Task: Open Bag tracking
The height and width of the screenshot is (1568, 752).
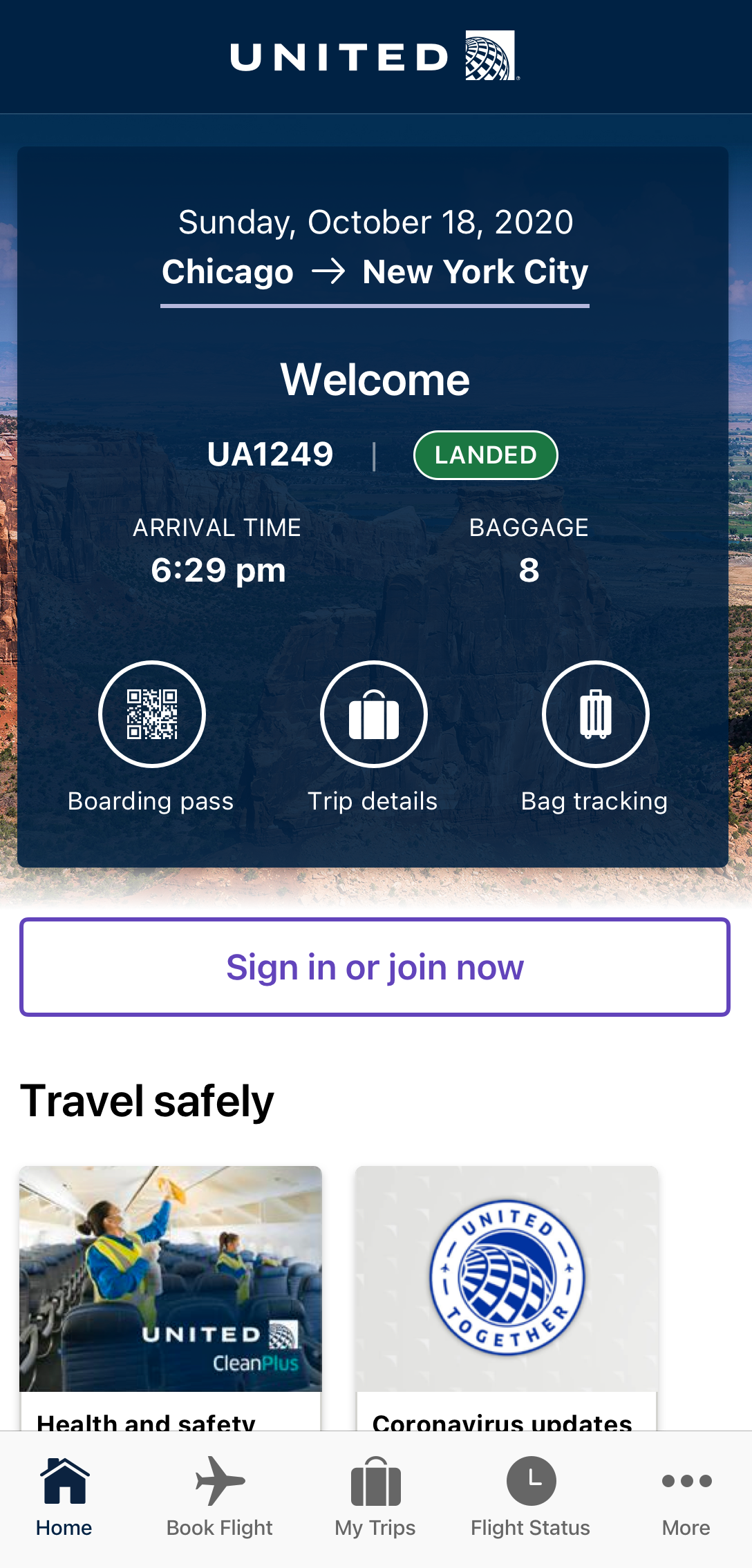Action: click(x=595, y=714)
